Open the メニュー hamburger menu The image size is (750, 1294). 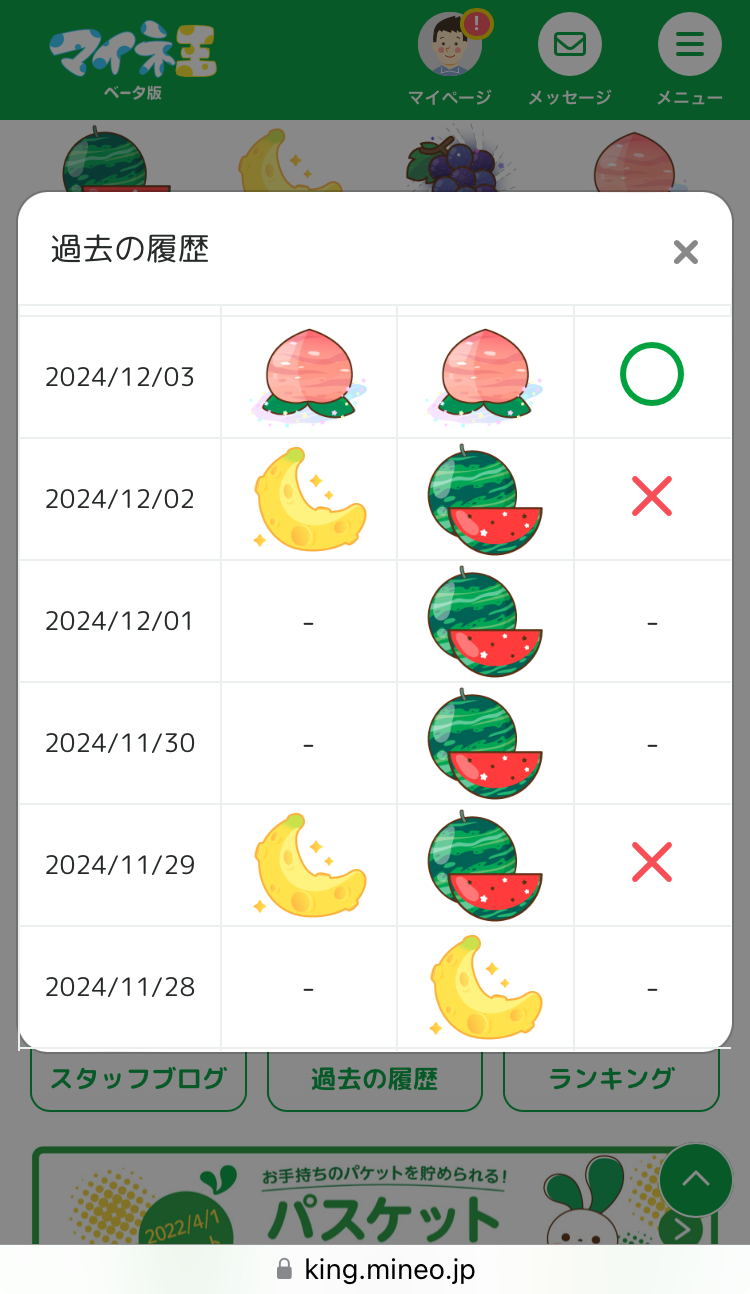coord(689,46)
